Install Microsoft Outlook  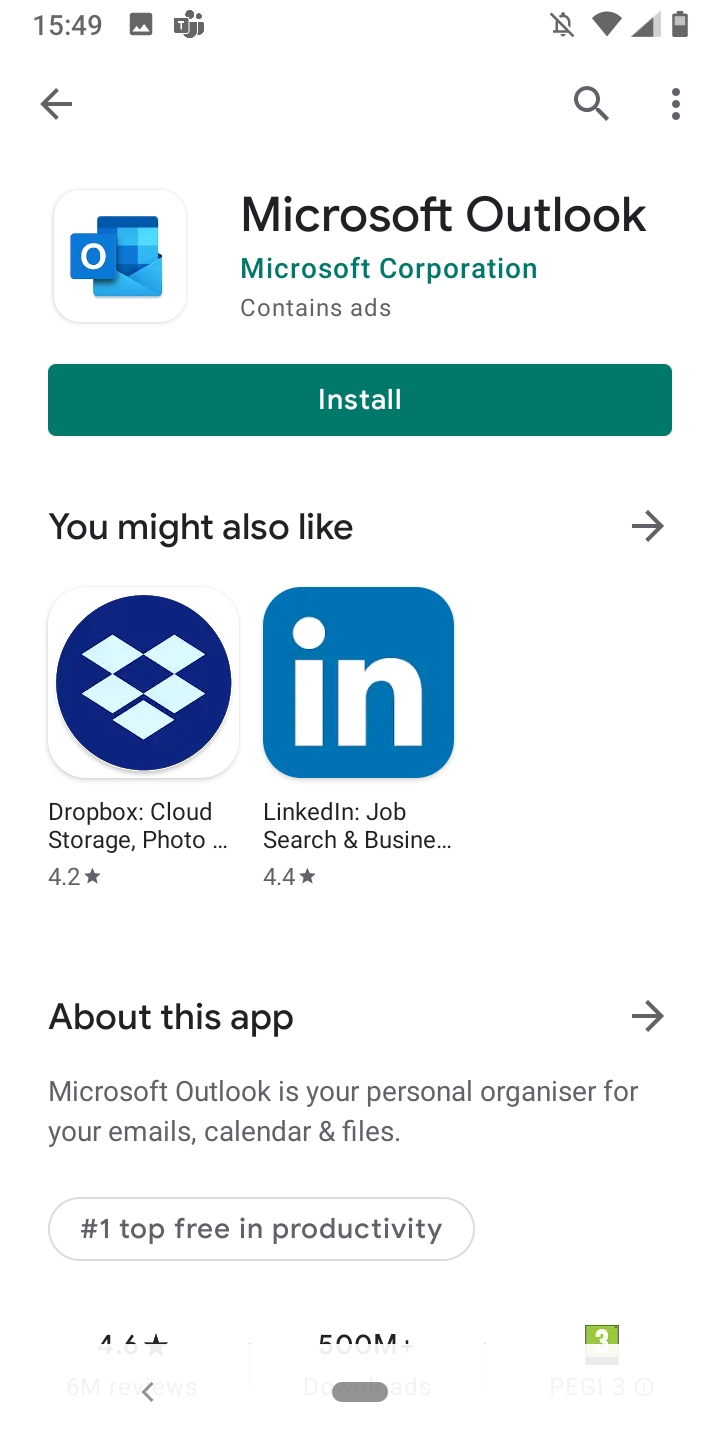[x=360, y=400]
